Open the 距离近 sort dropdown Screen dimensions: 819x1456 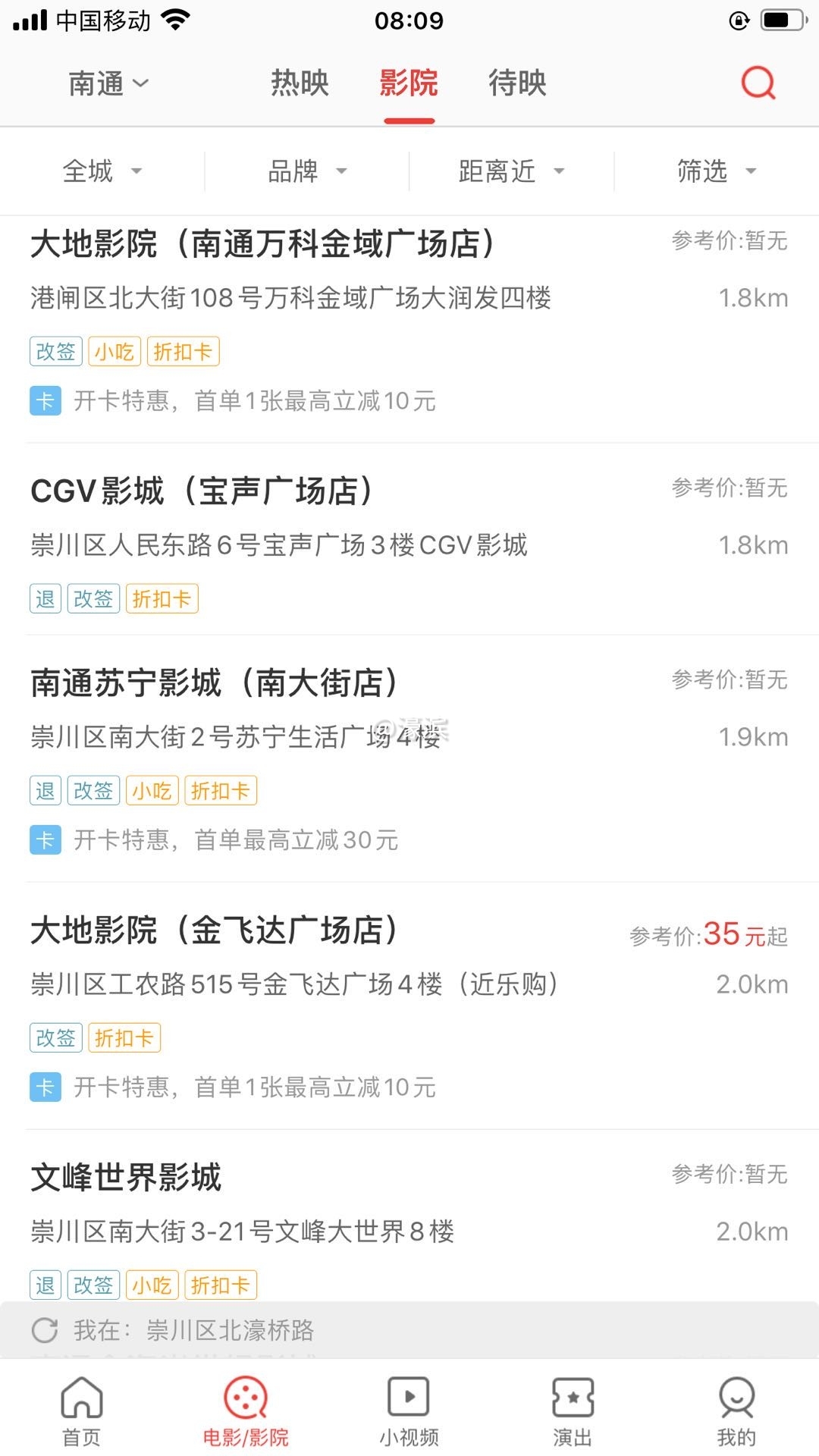(x=512, y=171)
